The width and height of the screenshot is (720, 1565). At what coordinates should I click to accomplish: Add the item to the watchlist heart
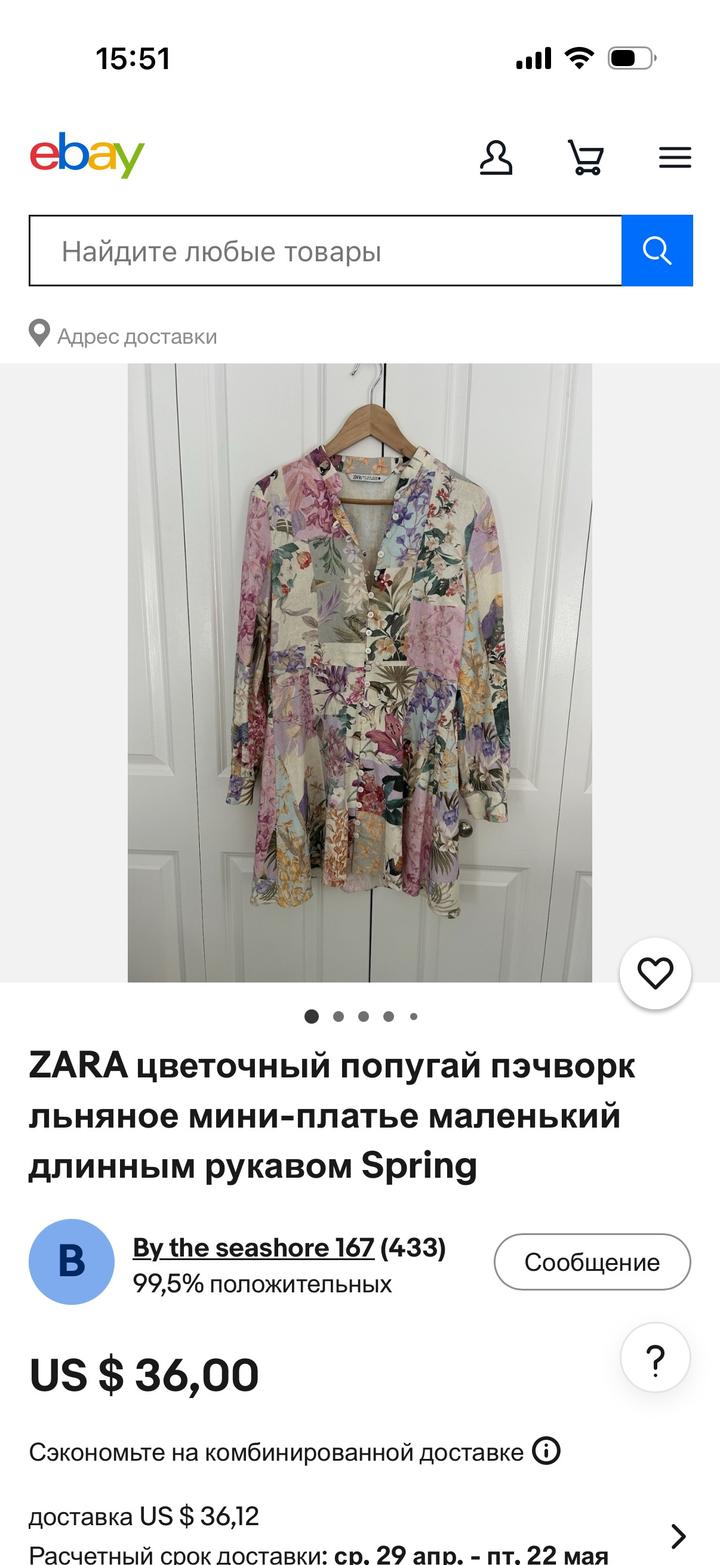pos(655,973)
